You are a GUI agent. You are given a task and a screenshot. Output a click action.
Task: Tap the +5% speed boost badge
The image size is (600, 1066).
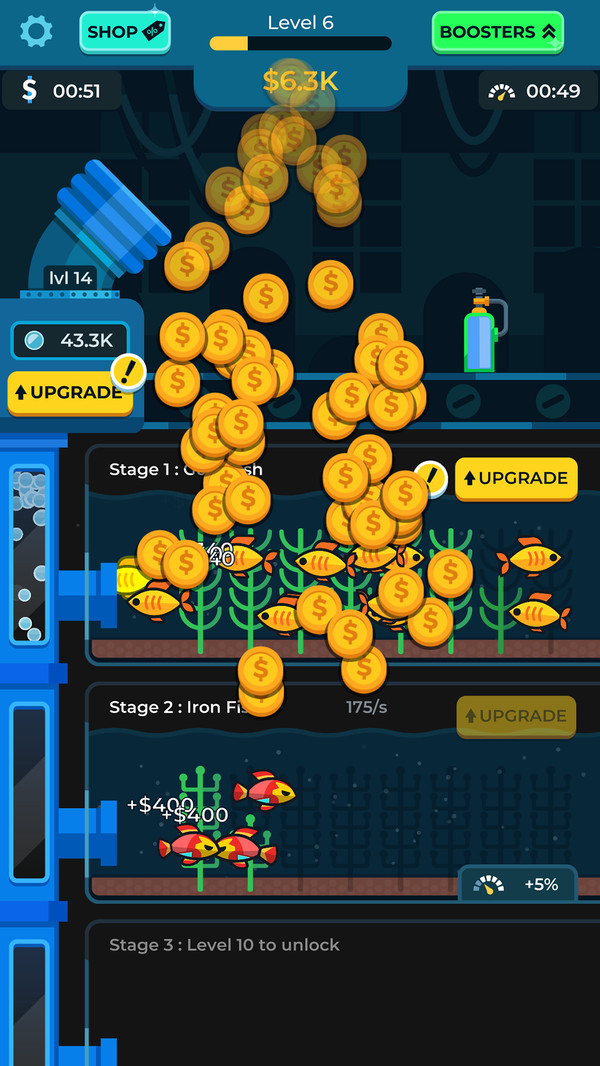[520, 884]
